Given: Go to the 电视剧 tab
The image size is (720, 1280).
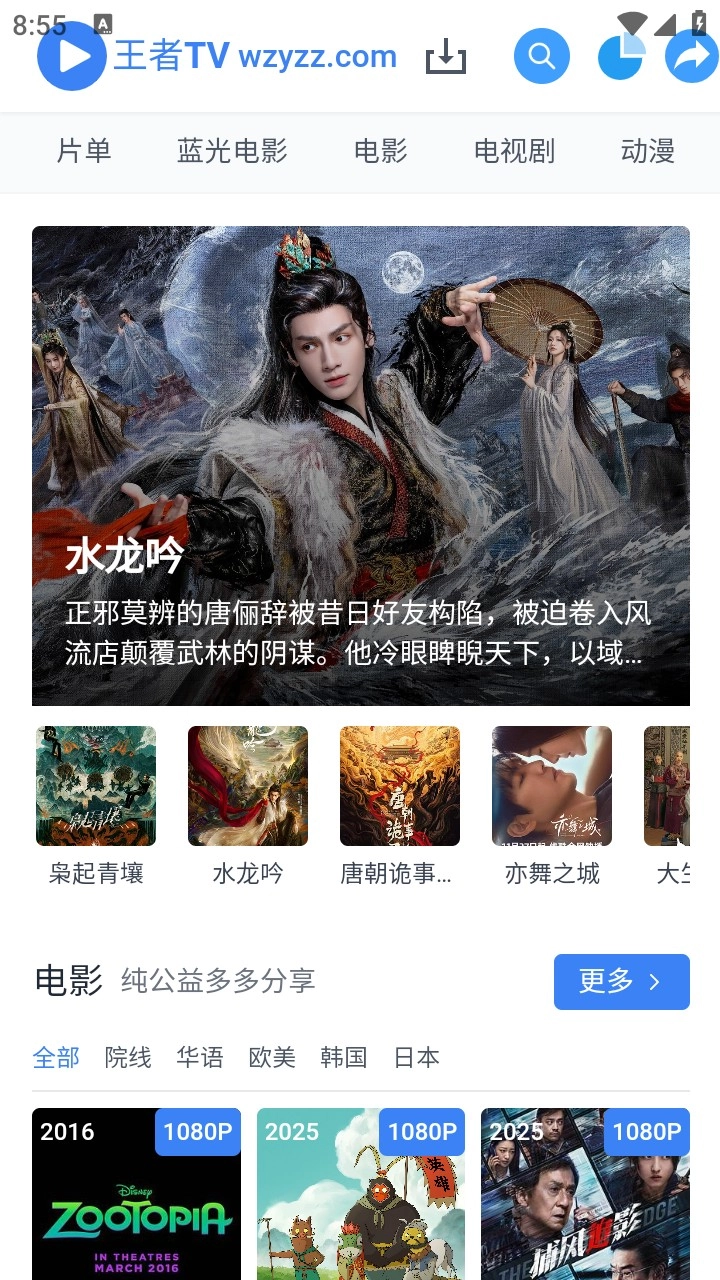Looking at the screenshot, I should 514,151.
